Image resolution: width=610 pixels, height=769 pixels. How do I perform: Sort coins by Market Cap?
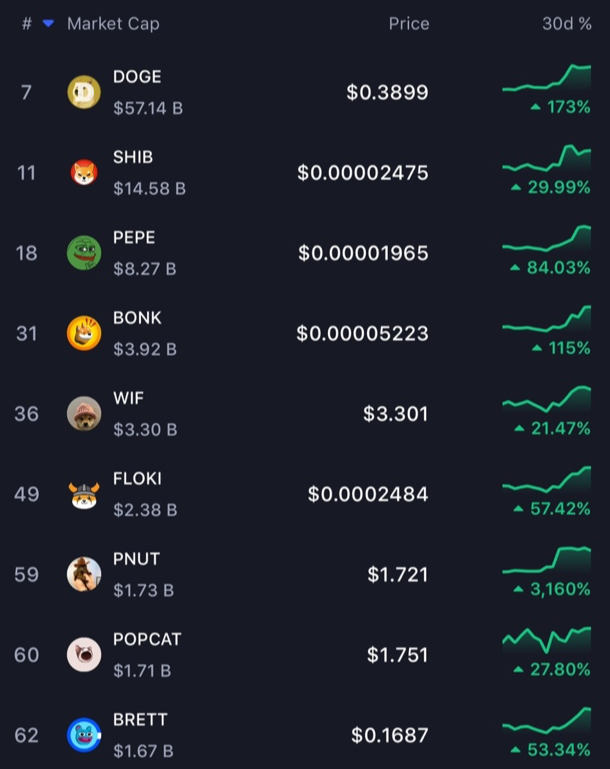point(113,23)
